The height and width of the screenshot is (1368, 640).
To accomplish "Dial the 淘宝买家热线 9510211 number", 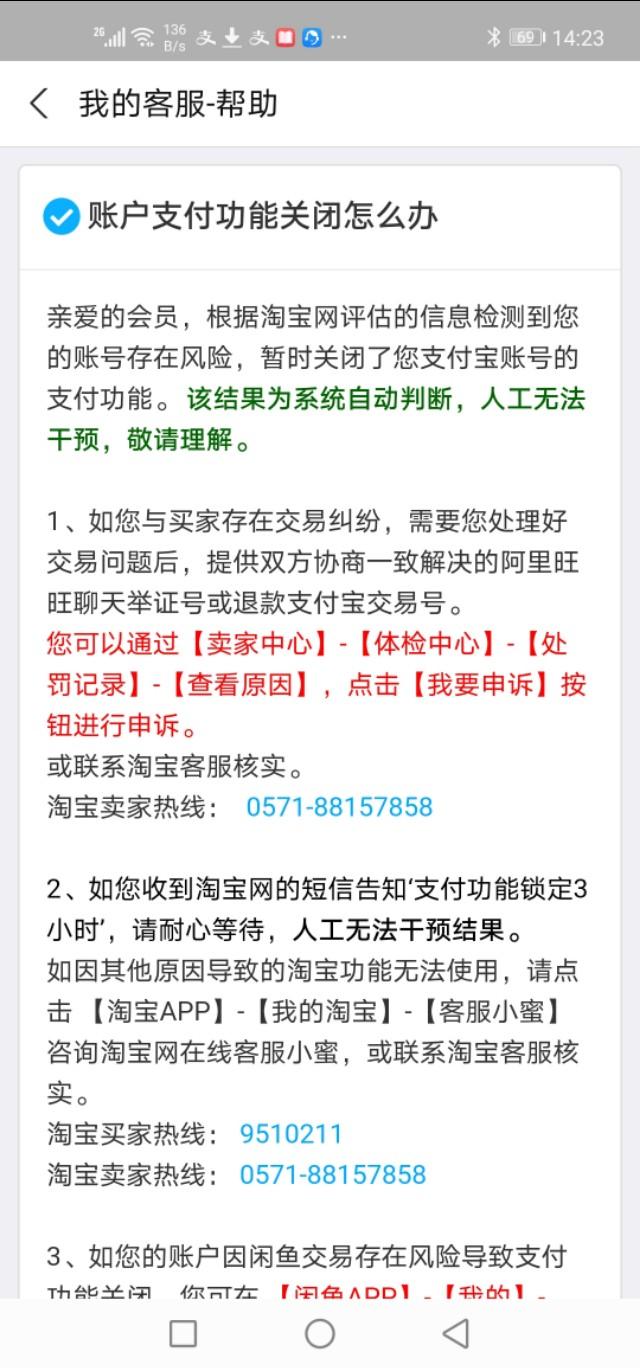I will (291, 1134).
